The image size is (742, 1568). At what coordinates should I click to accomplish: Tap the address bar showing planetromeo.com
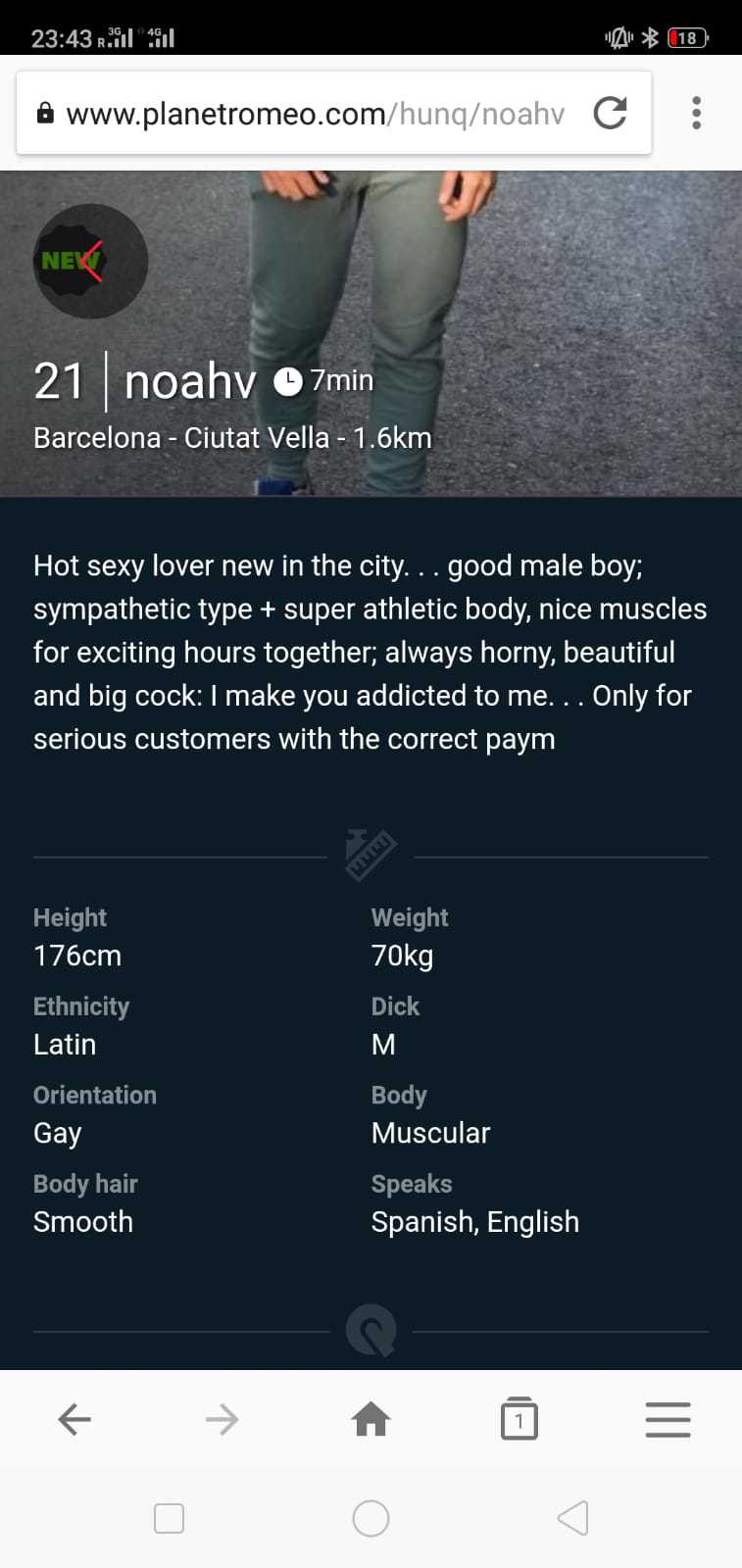click(314, 115)
